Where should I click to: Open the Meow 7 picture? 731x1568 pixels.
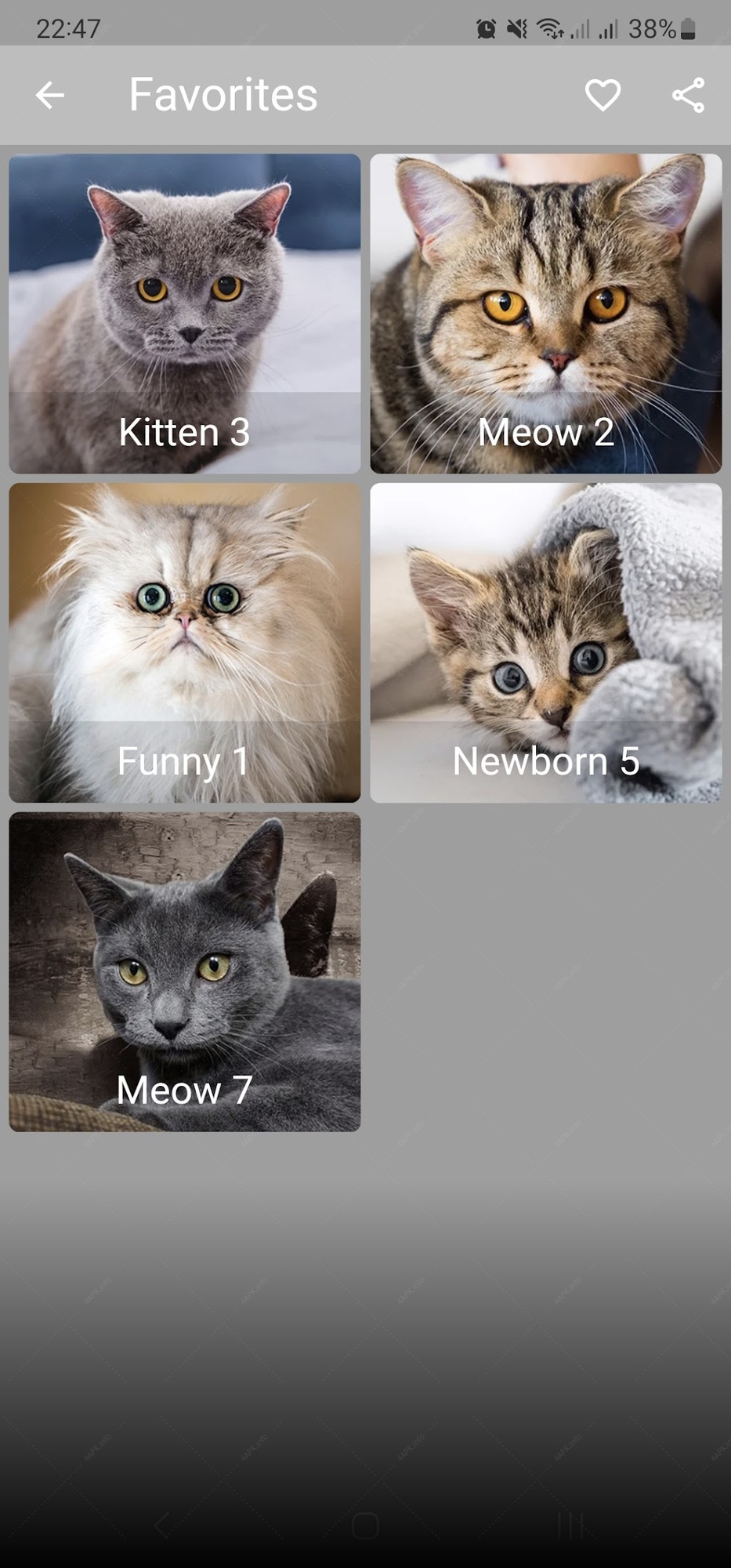click(185, 972)
